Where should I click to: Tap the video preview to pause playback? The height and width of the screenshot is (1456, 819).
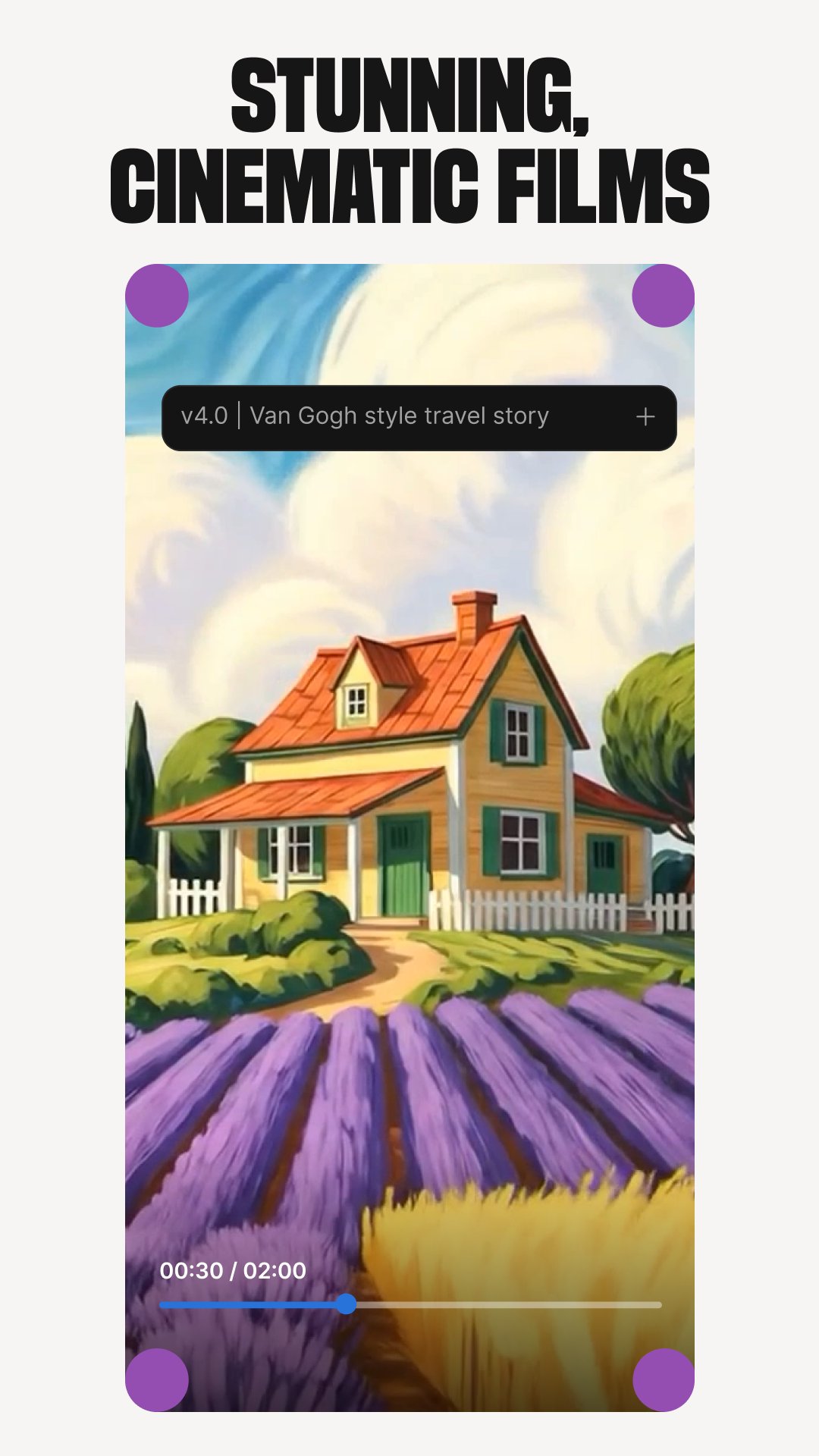409,834
